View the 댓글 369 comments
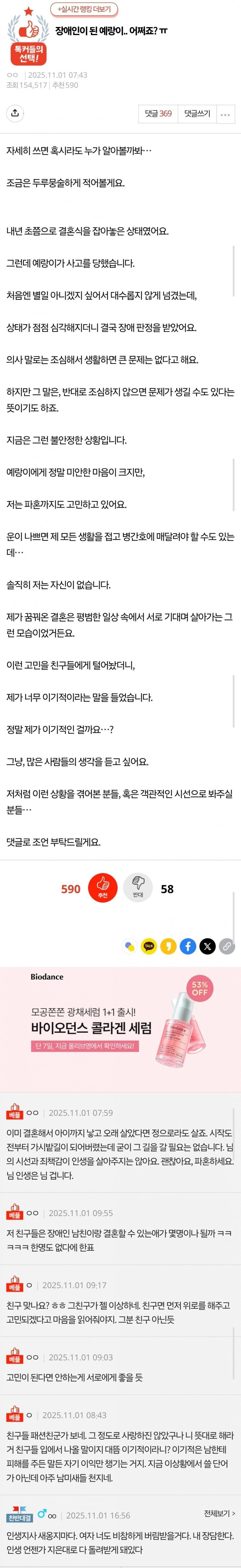241x1568 pixels. (158, 113)
